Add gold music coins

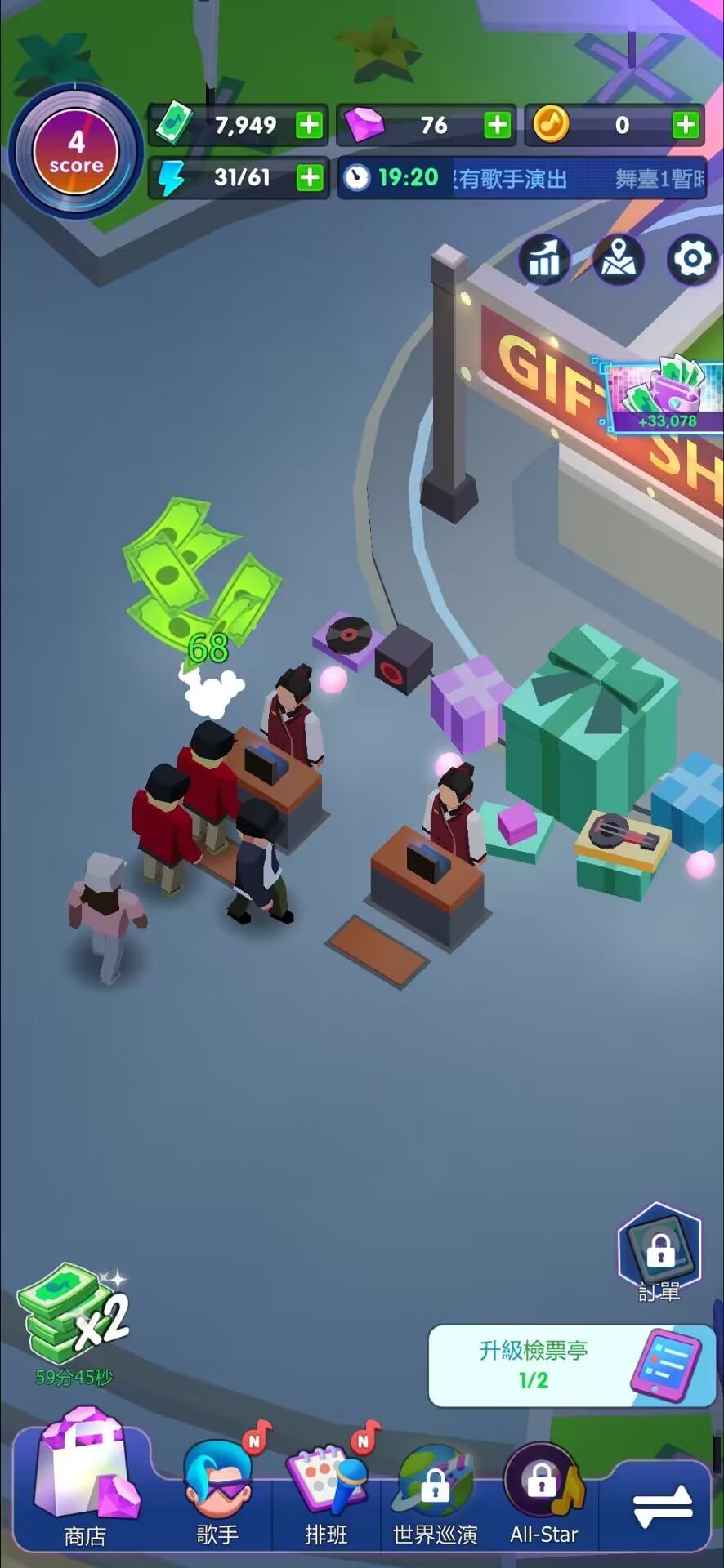(x=685, y=125)
